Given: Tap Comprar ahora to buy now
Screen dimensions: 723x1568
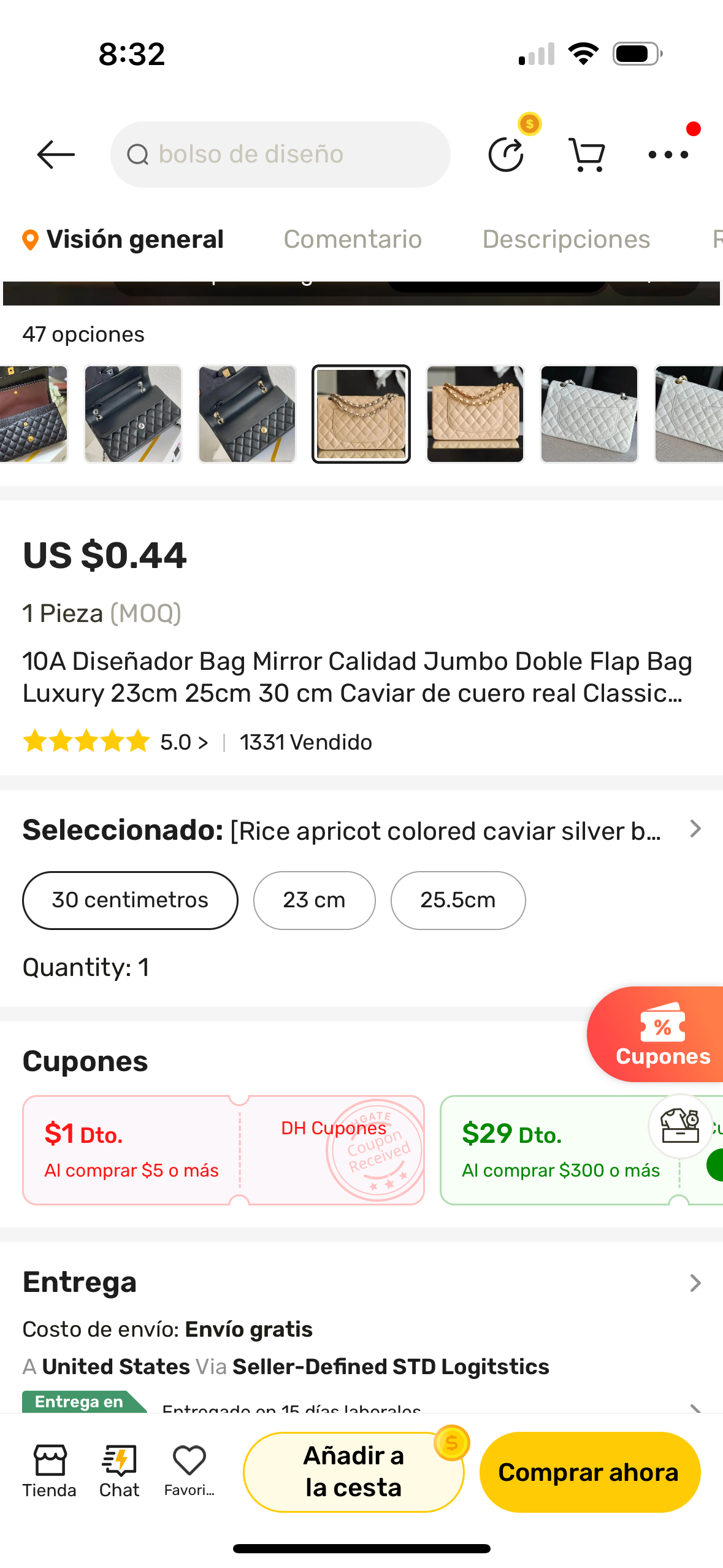Looking at the screenshot, I should tap(589, 1472).
